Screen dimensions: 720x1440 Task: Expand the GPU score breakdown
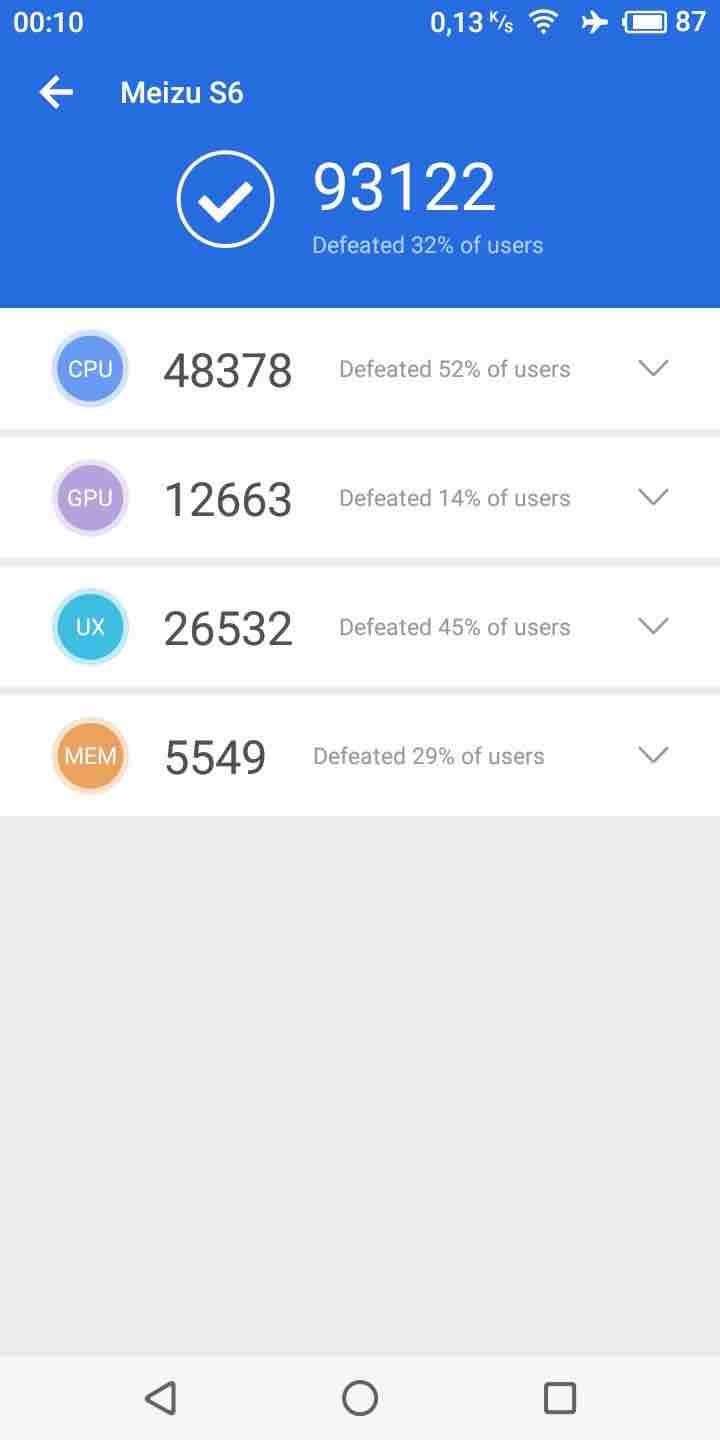653,497
